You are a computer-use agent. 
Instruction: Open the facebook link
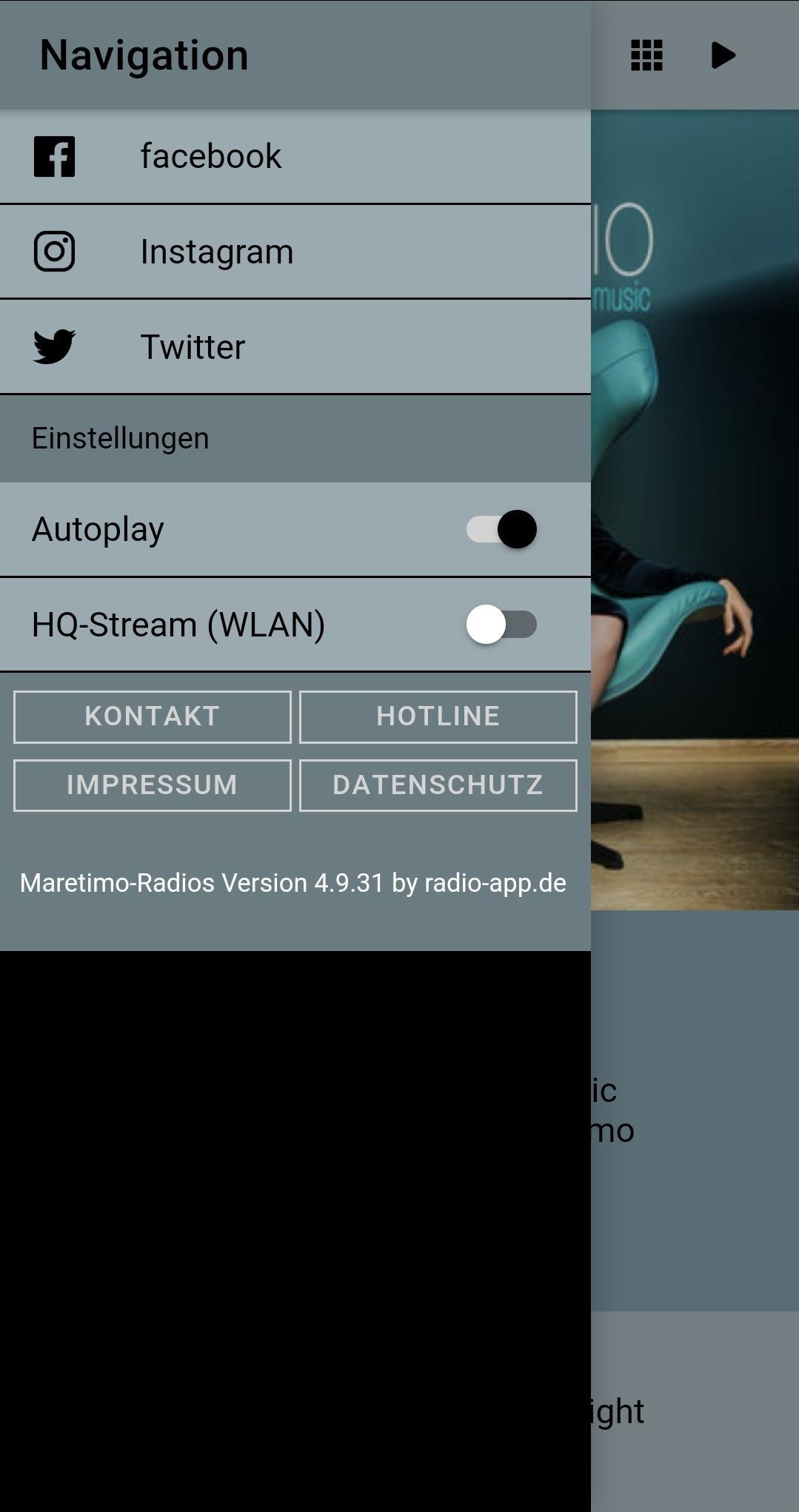(x=295, y=157)
